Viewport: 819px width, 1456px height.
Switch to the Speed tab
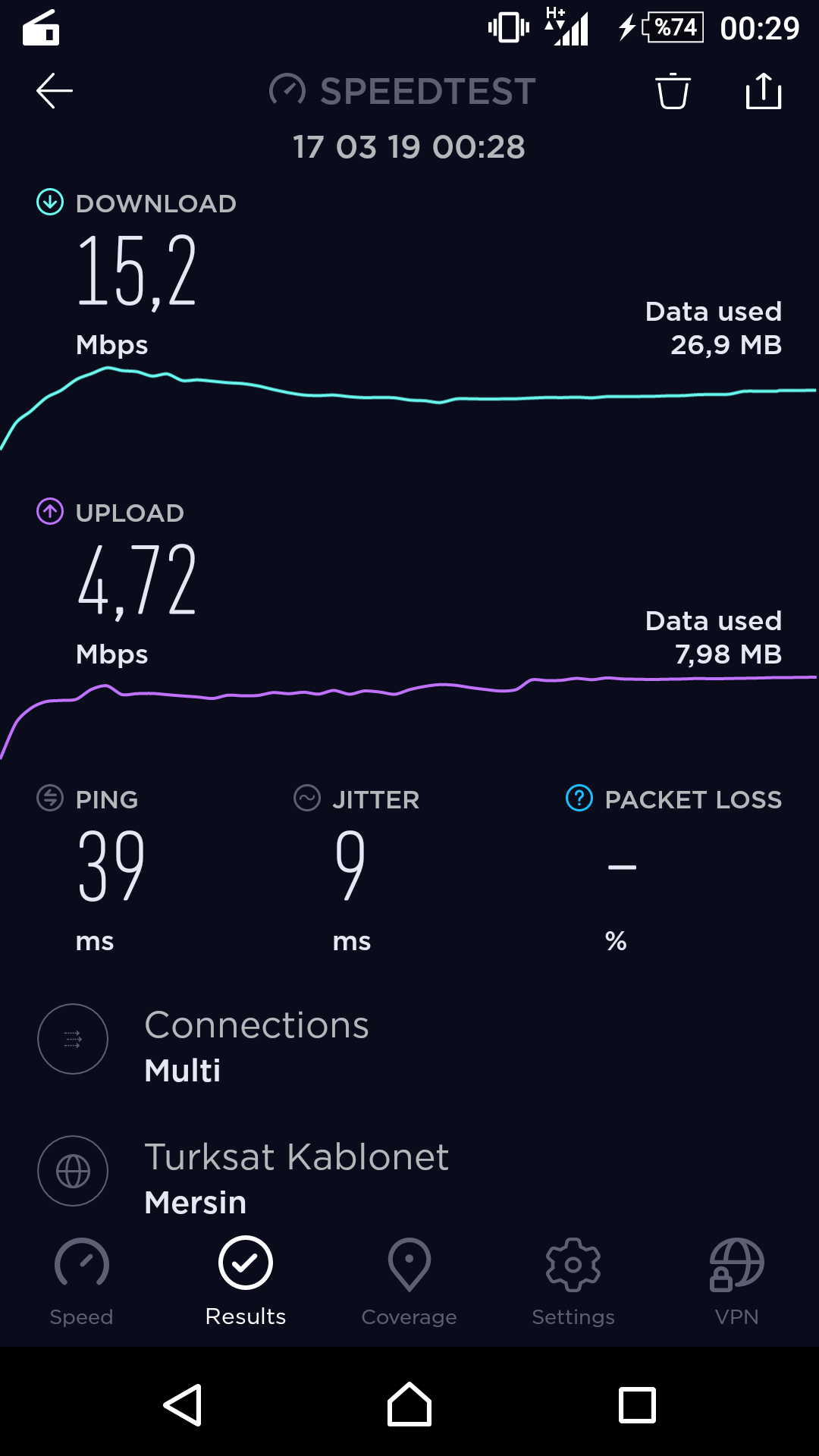[x=82, y=1282]
